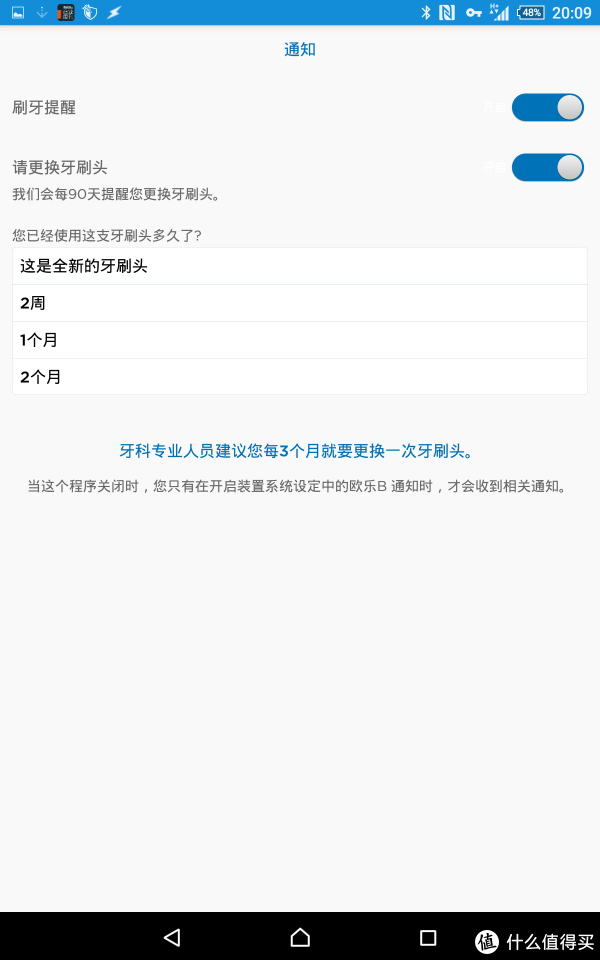Tap the system back button
The height and width of the screenshot is (960, 600).
(172, 937)
